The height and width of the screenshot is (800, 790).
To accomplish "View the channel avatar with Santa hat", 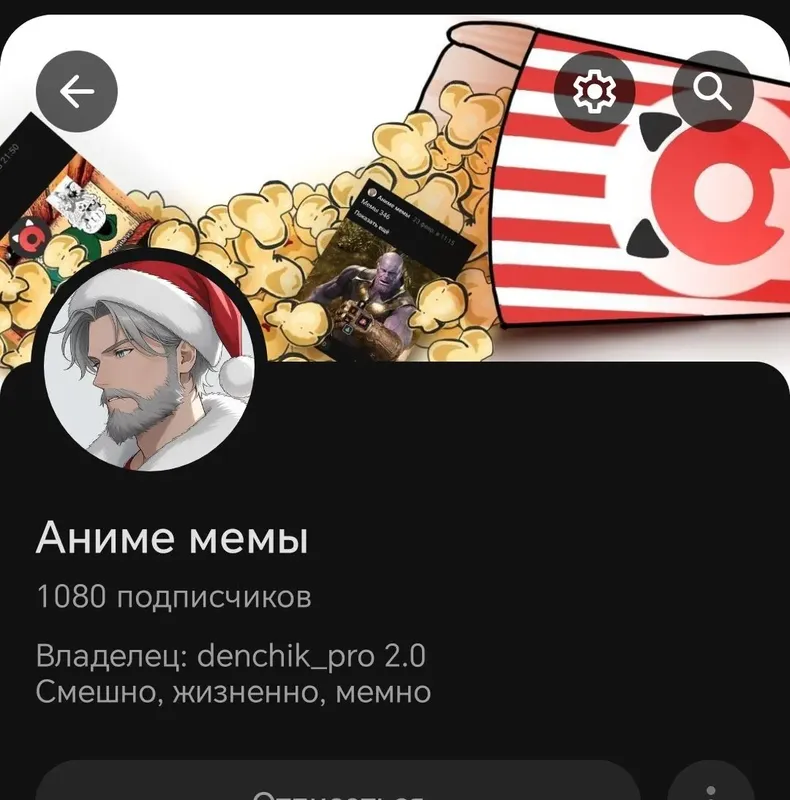I will (146, 365).
